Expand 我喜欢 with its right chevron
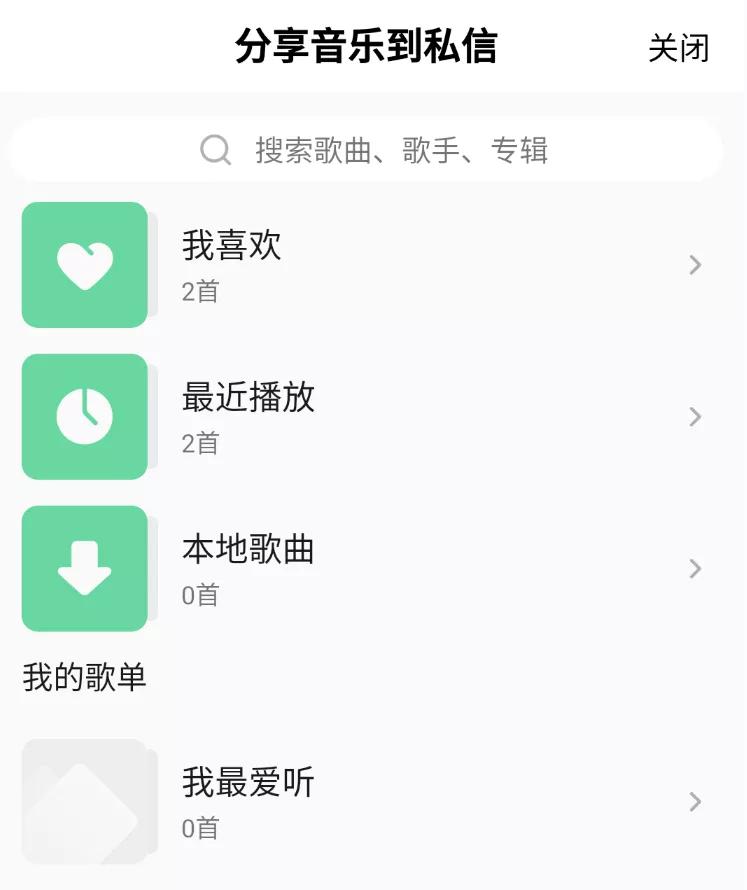 695,263
